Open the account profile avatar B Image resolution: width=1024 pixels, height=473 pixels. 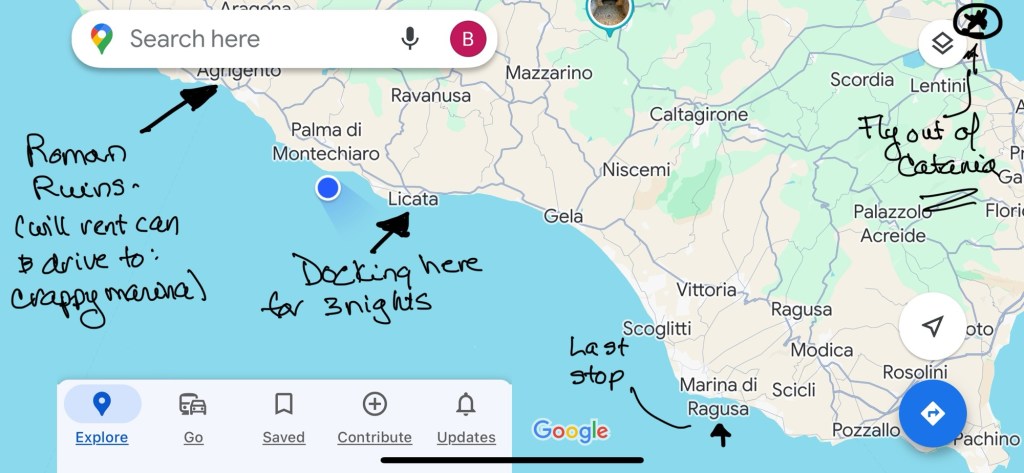467,39
